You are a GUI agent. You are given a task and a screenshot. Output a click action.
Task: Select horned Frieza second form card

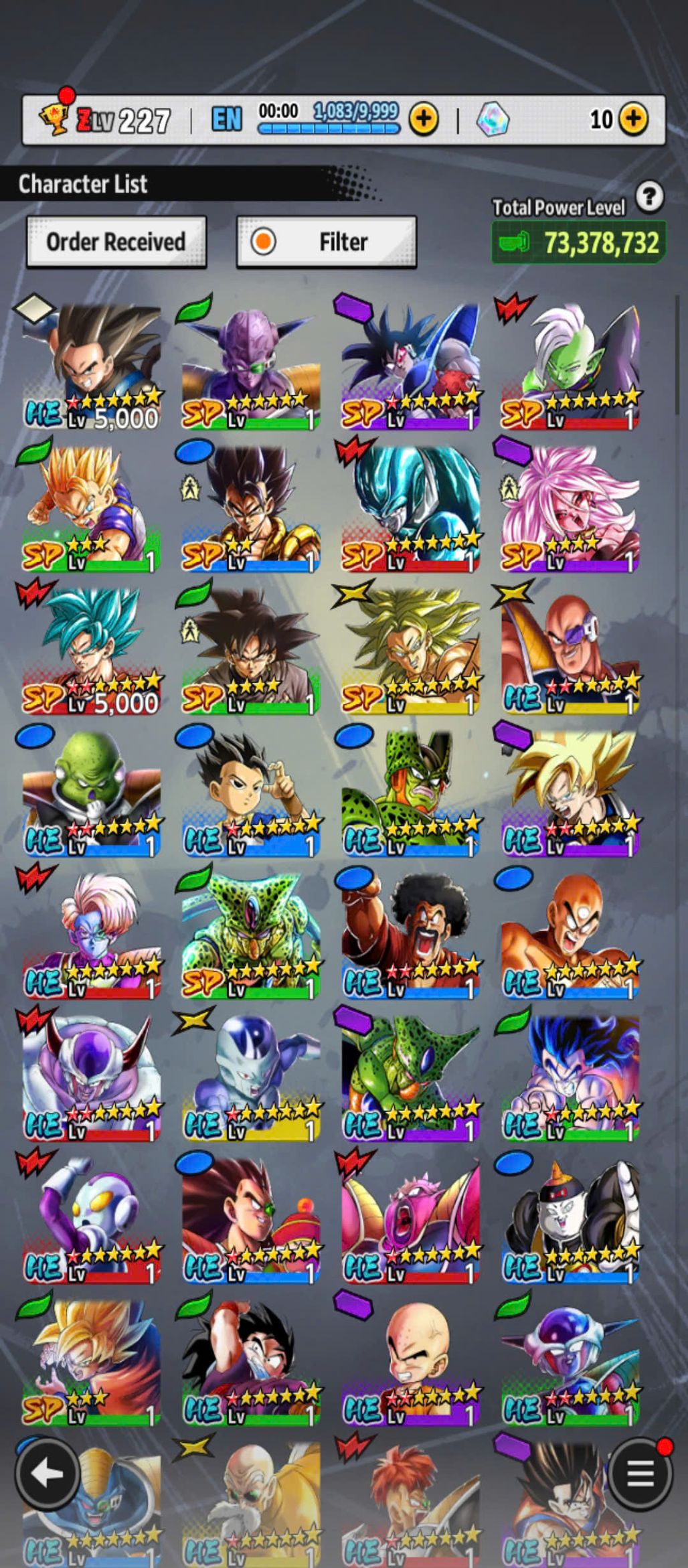(92, 1079)
